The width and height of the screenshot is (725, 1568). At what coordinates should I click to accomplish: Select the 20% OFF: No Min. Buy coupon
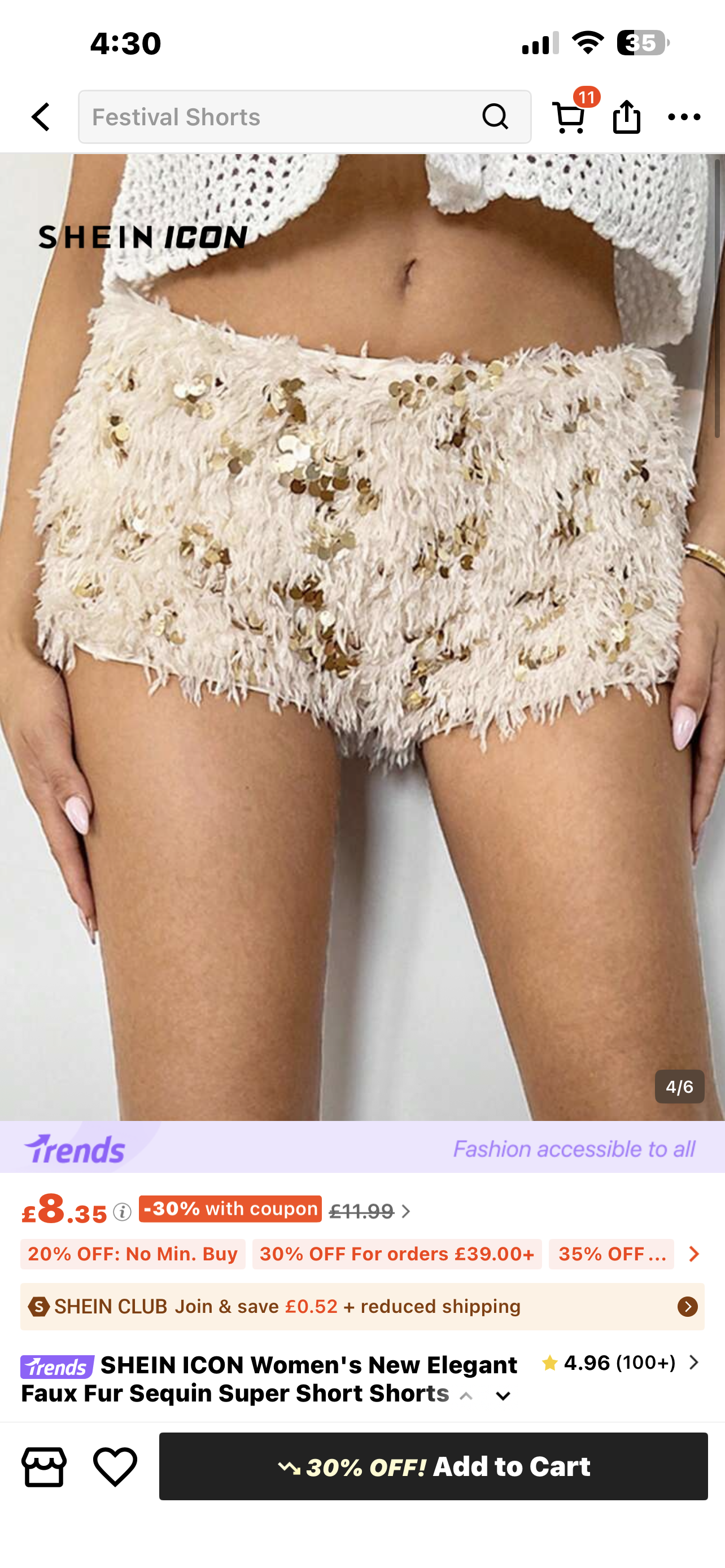[x=133, y=1254]
